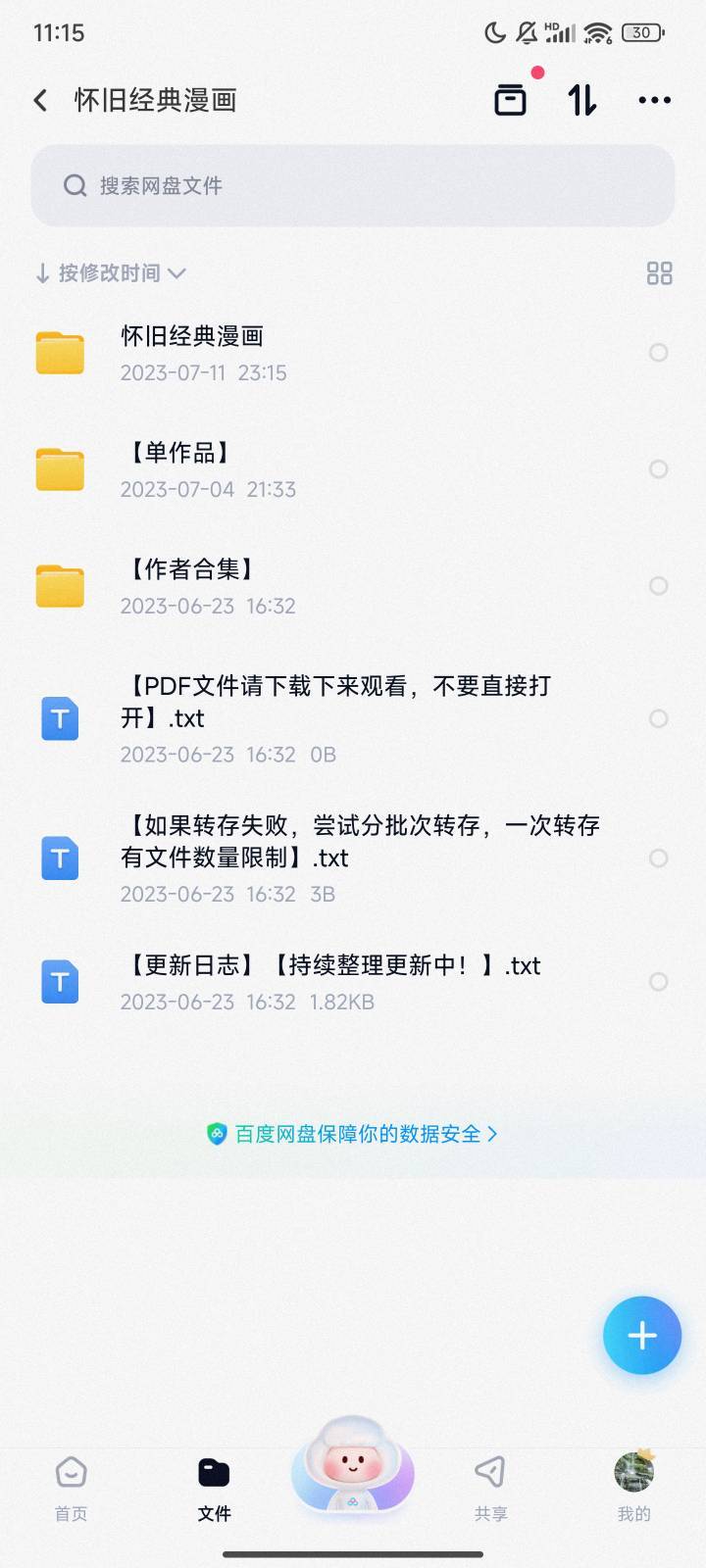
Task: Switch to the 首页 tab
Action: tap(72, 1488)
